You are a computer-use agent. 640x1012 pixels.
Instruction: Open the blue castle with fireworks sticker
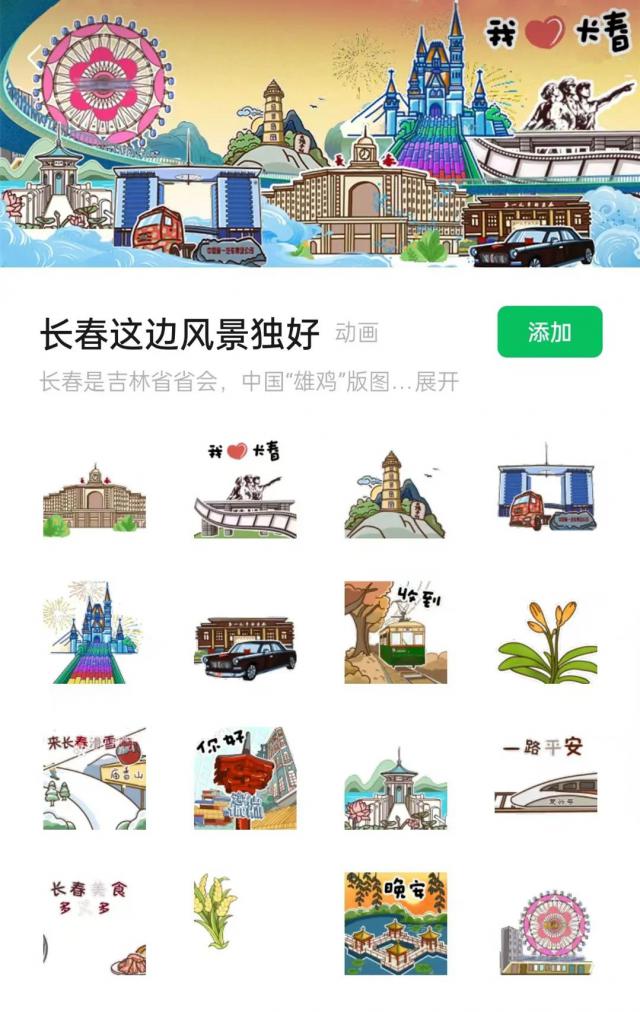(x=94, y=634)
